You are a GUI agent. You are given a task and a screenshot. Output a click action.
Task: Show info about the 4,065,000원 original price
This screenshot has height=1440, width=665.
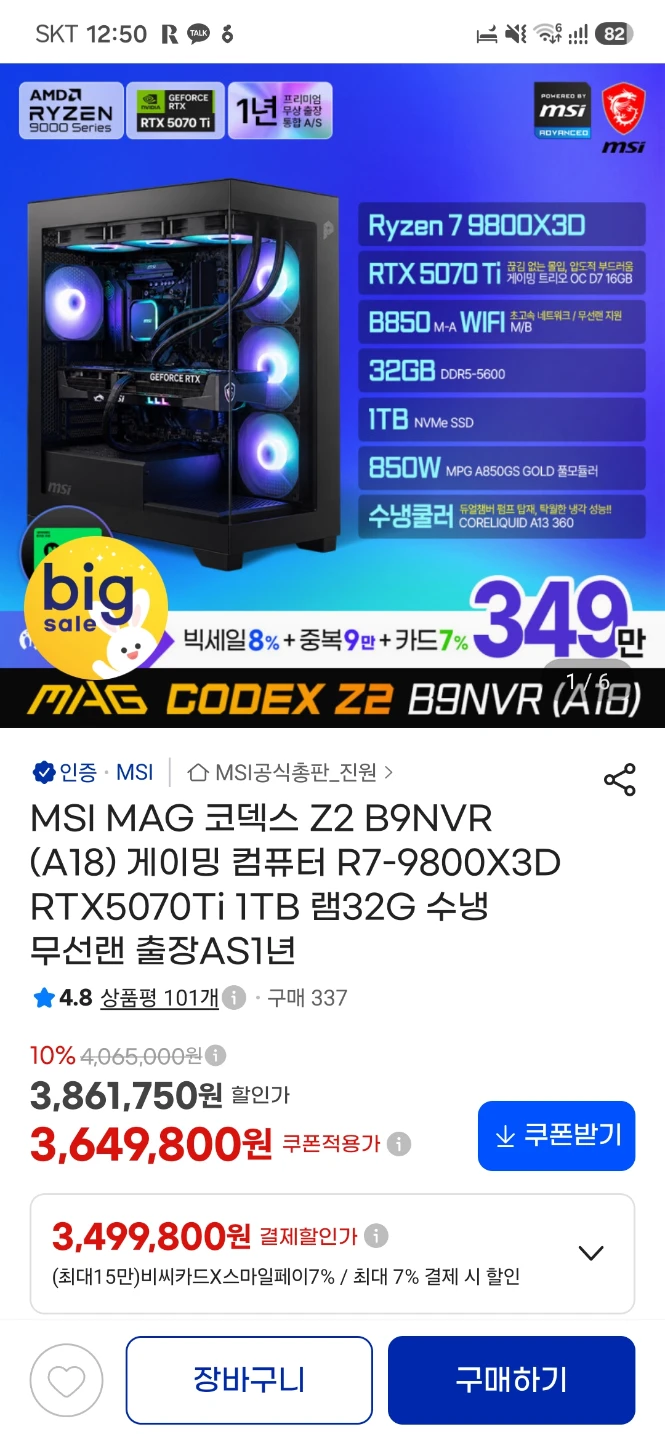pyautogui.click(x=215, y=1055)
